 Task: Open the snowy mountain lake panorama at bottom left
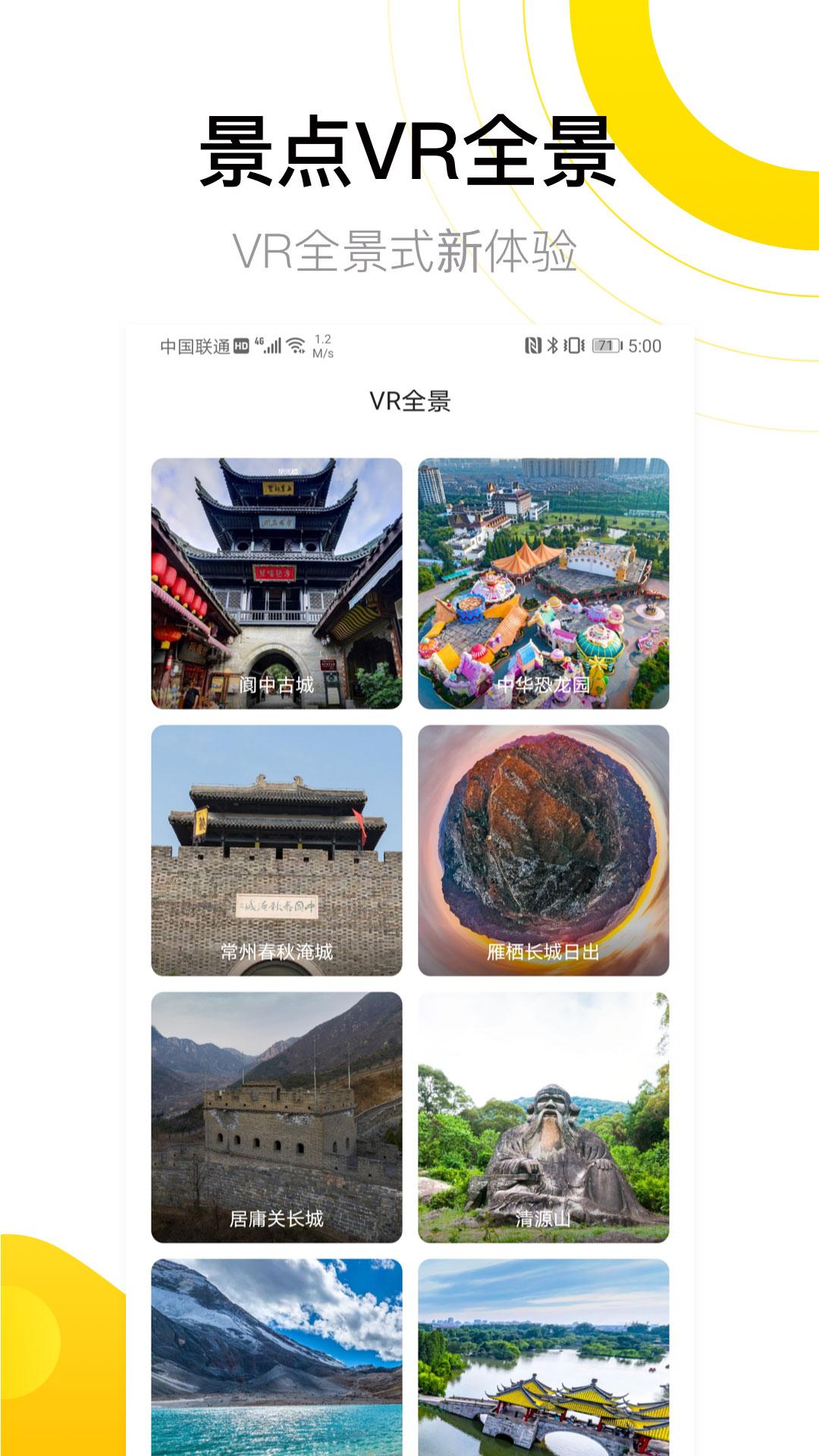(x=279, y=1365)
